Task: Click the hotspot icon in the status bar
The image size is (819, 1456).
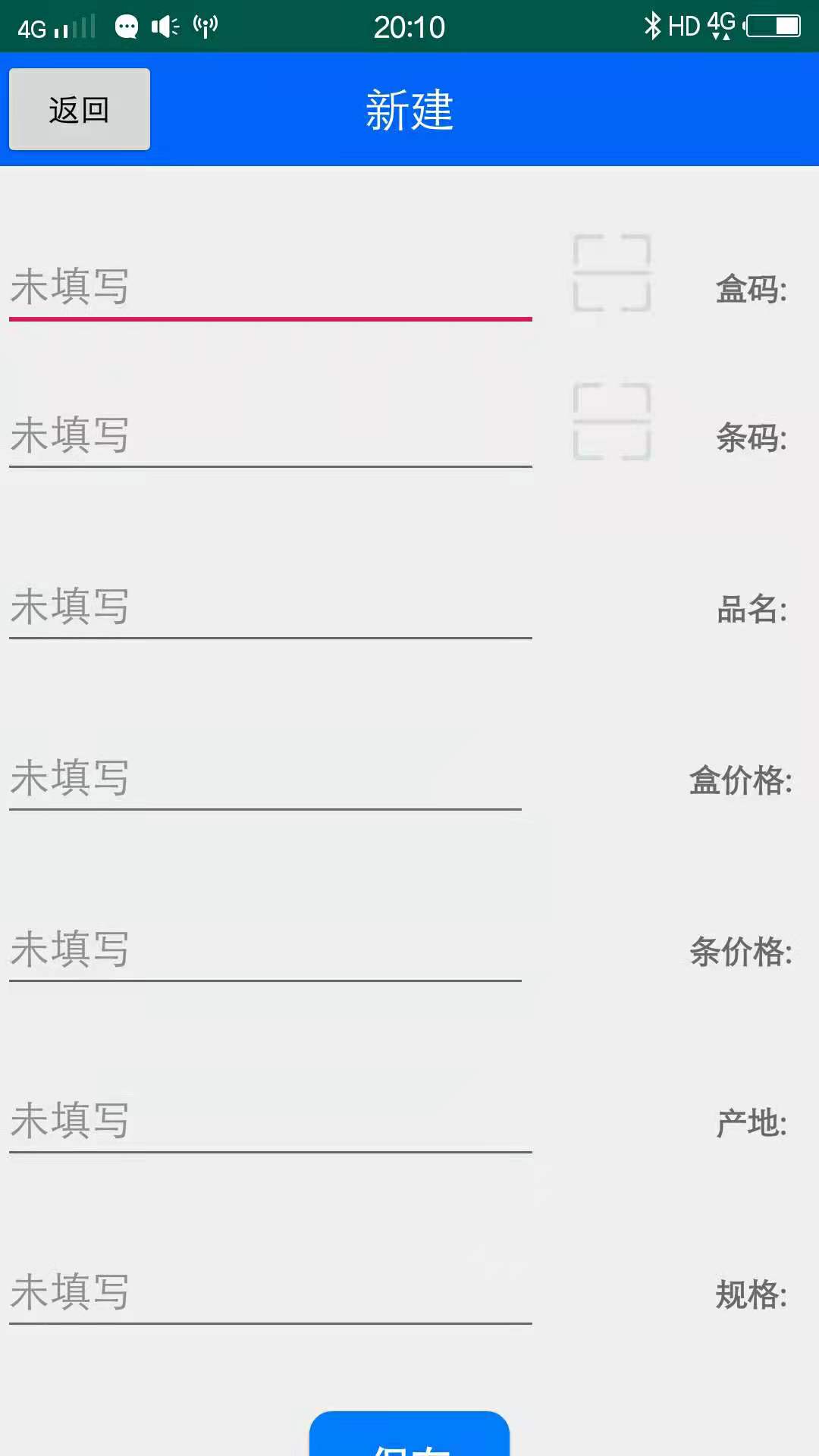Action: click(x=205, y=25)
